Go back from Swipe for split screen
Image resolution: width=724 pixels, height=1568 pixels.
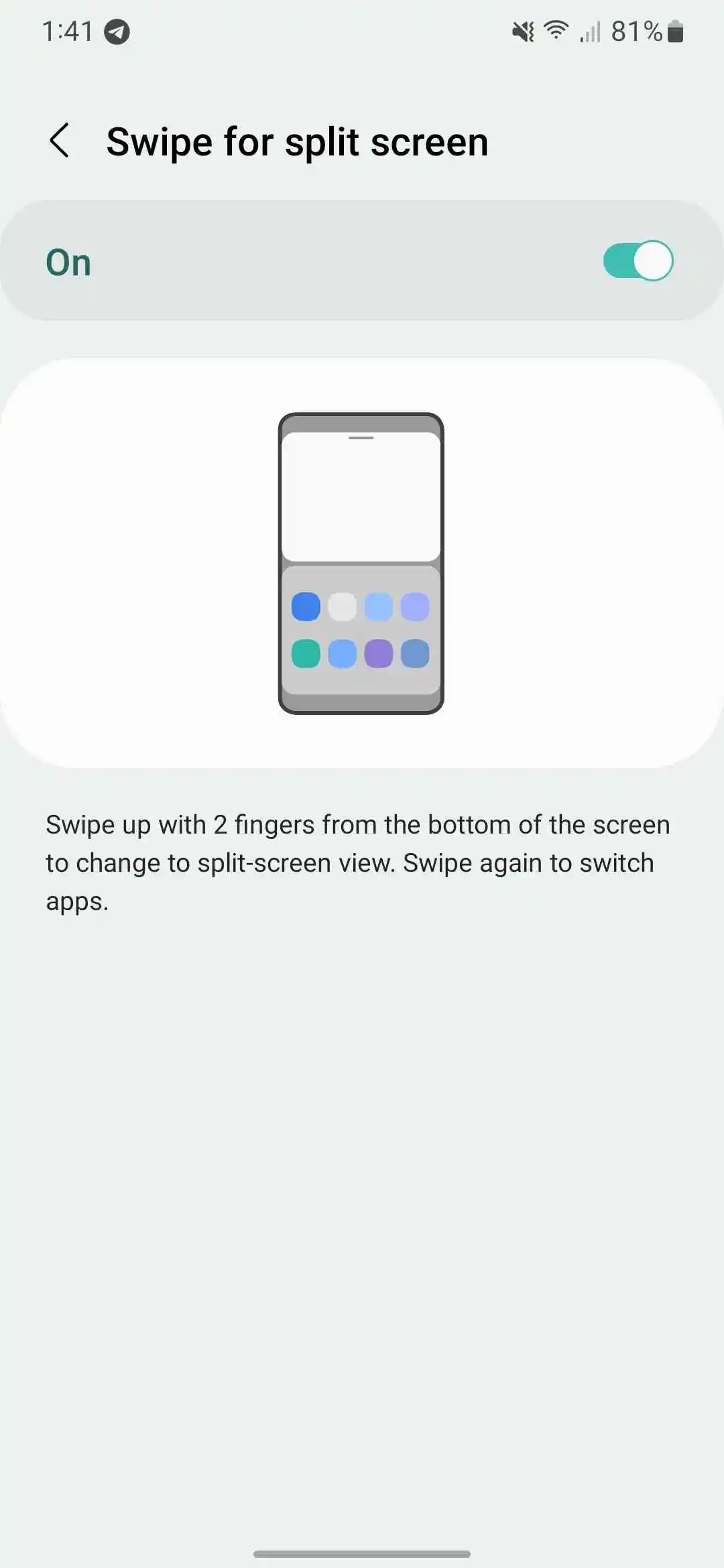point(60,141)
